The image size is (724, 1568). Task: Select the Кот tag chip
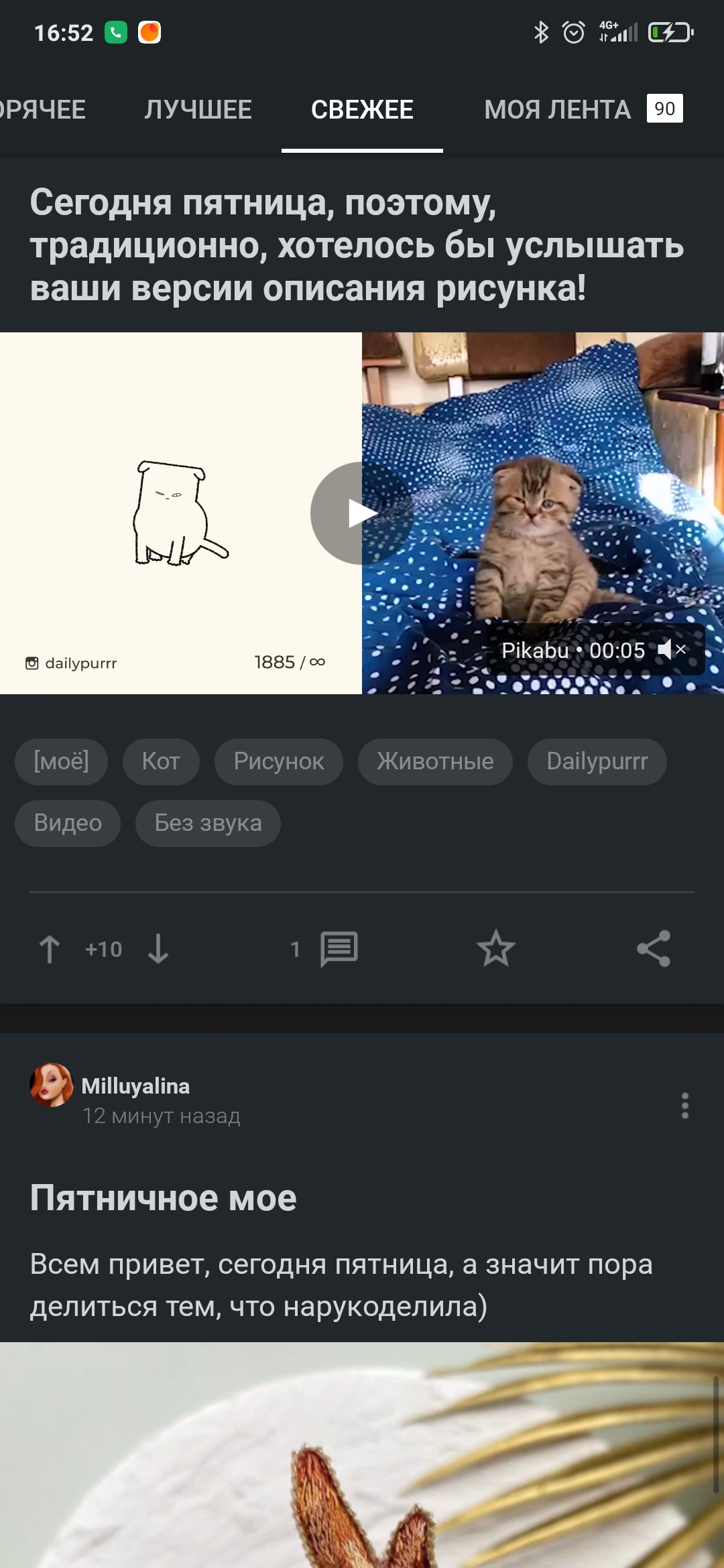[x=161, y=762]
